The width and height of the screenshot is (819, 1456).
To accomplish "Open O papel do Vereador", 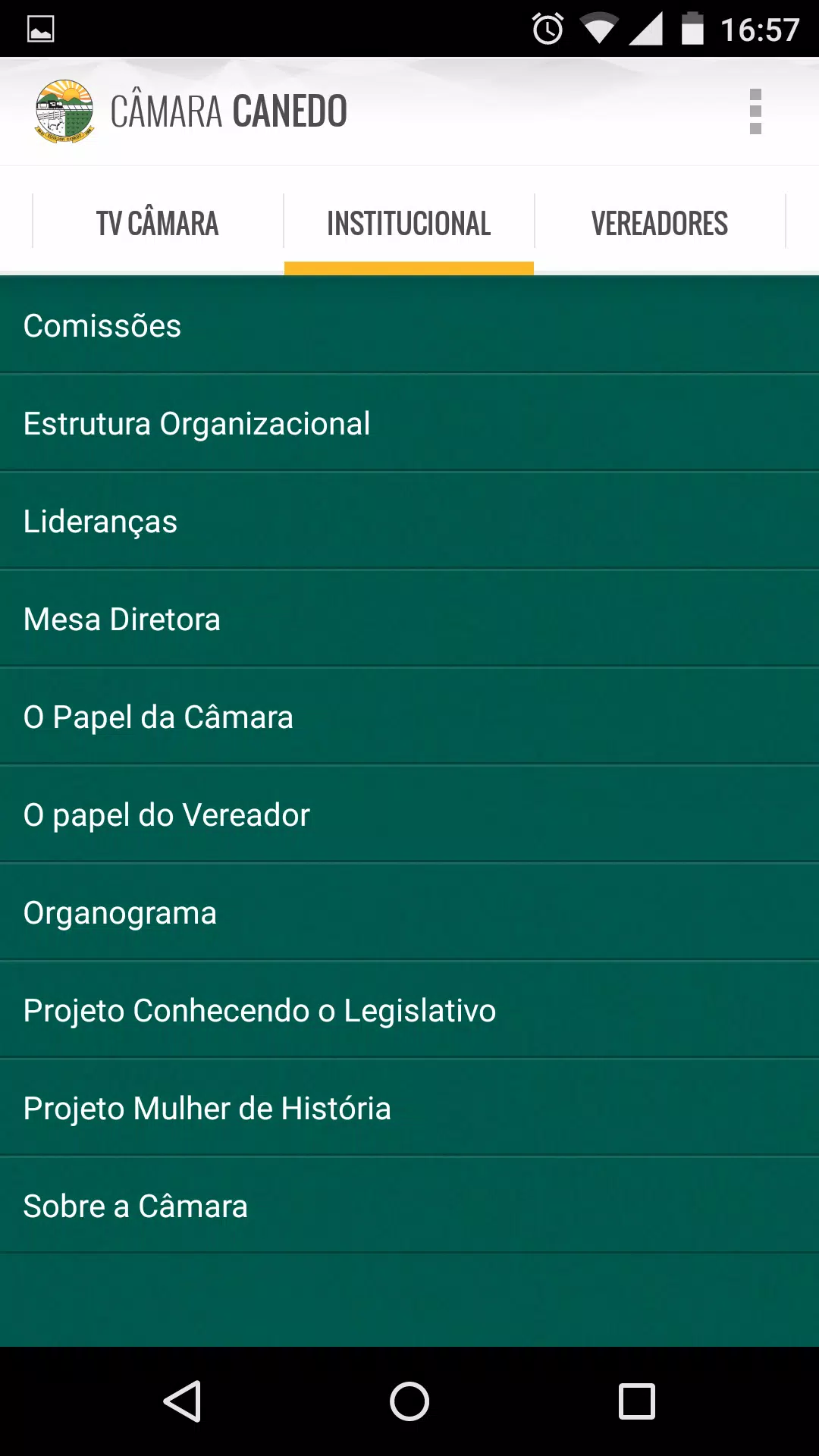I will point(409,814).
